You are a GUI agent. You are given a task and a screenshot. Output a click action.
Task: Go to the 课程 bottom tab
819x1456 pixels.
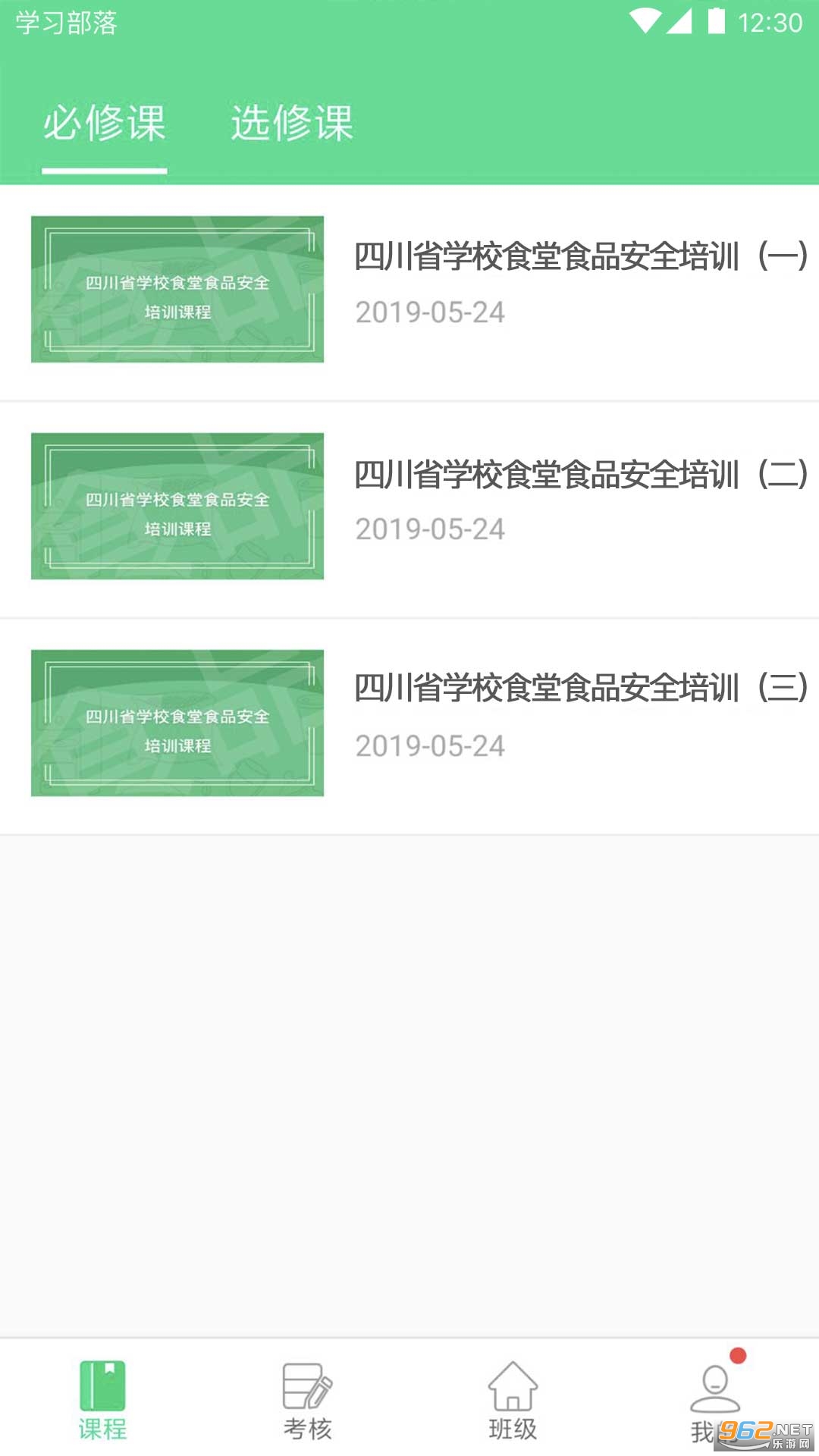(102, 1400)
